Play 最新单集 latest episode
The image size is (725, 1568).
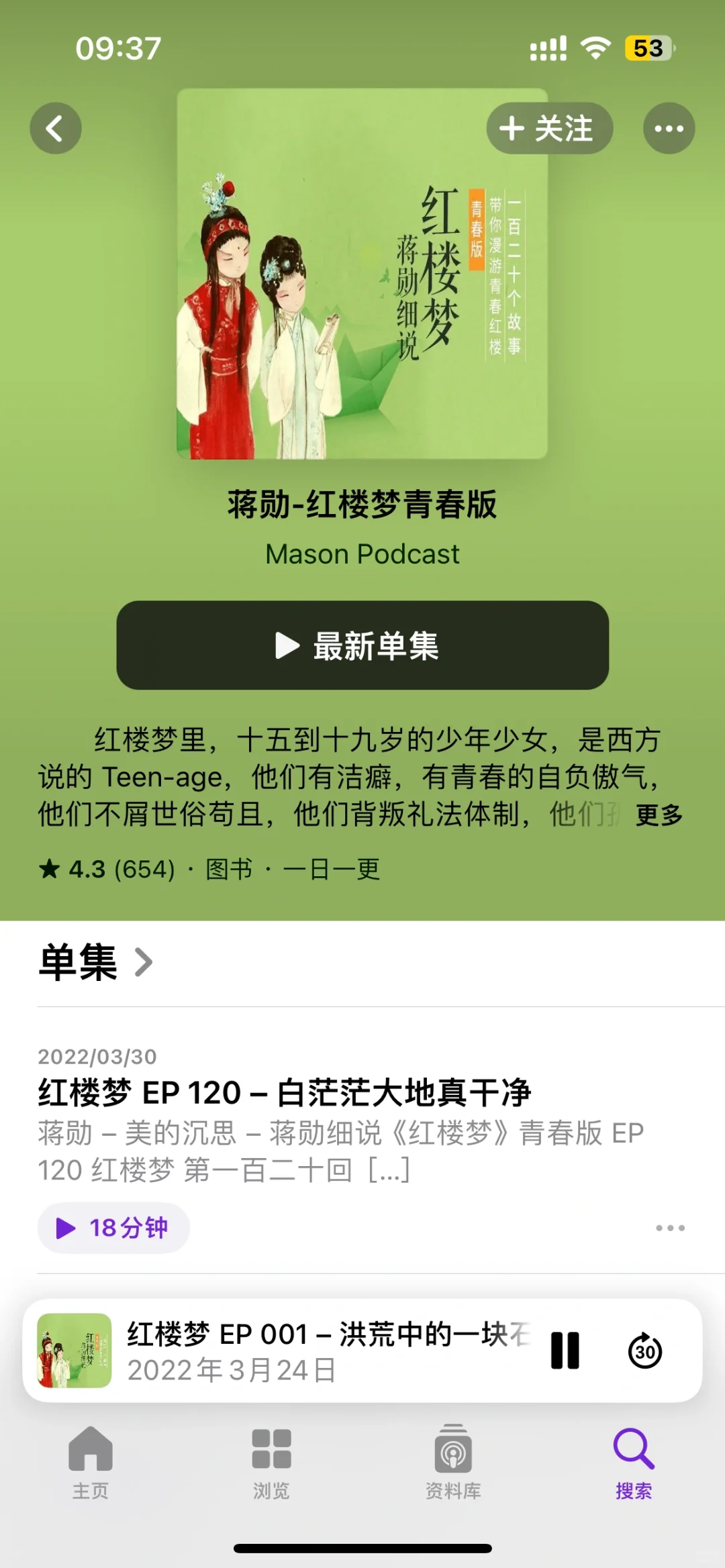click(x=362, y=645)
